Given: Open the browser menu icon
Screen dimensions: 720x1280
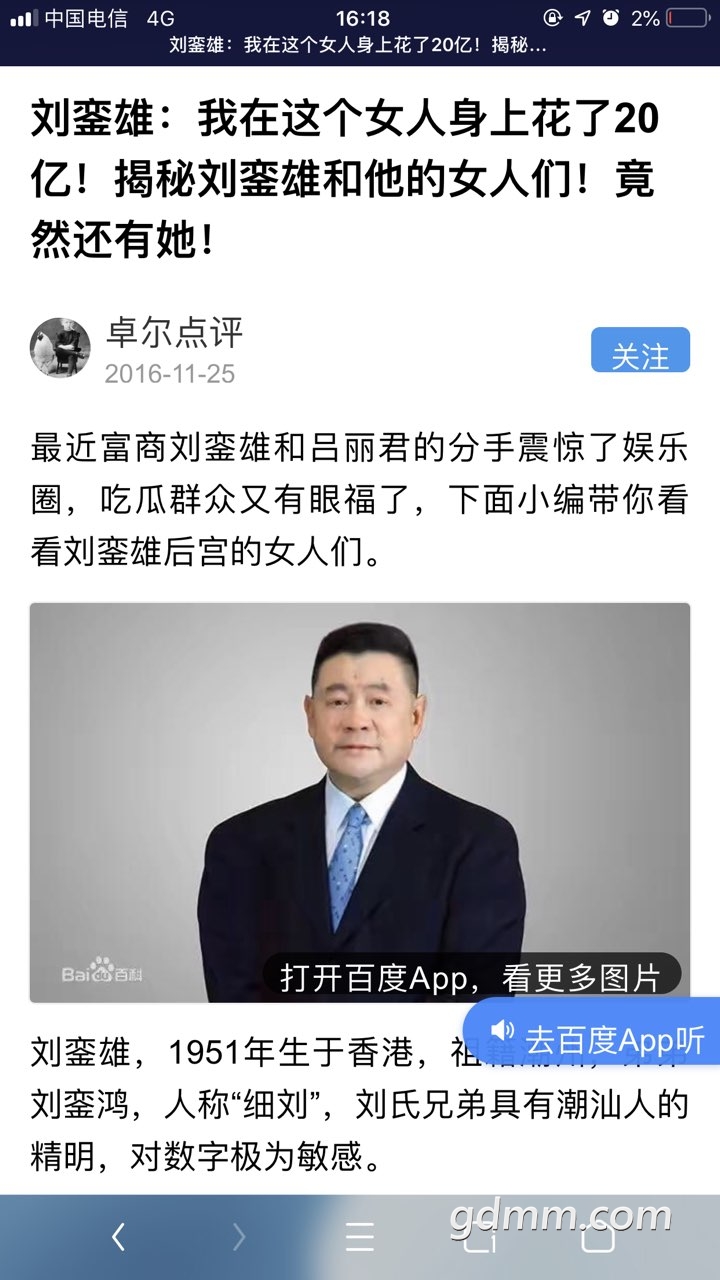Looking at the screenshot, I should [360, 1238].
